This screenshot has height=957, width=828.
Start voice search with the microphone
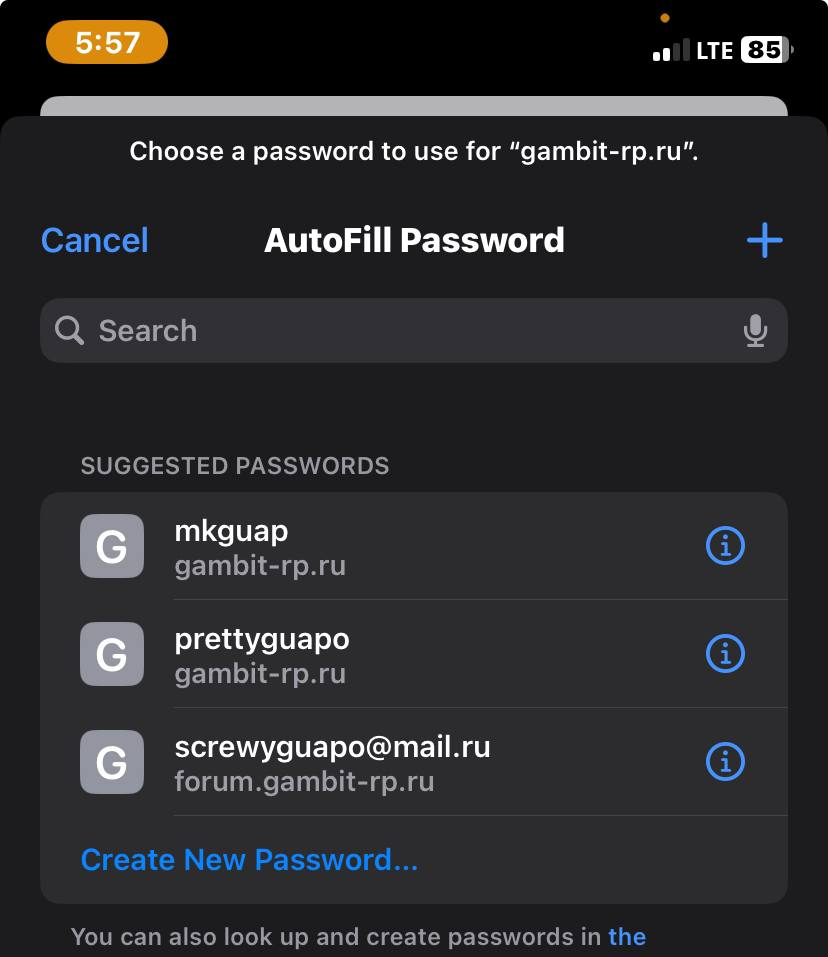(x=755, y=331)
